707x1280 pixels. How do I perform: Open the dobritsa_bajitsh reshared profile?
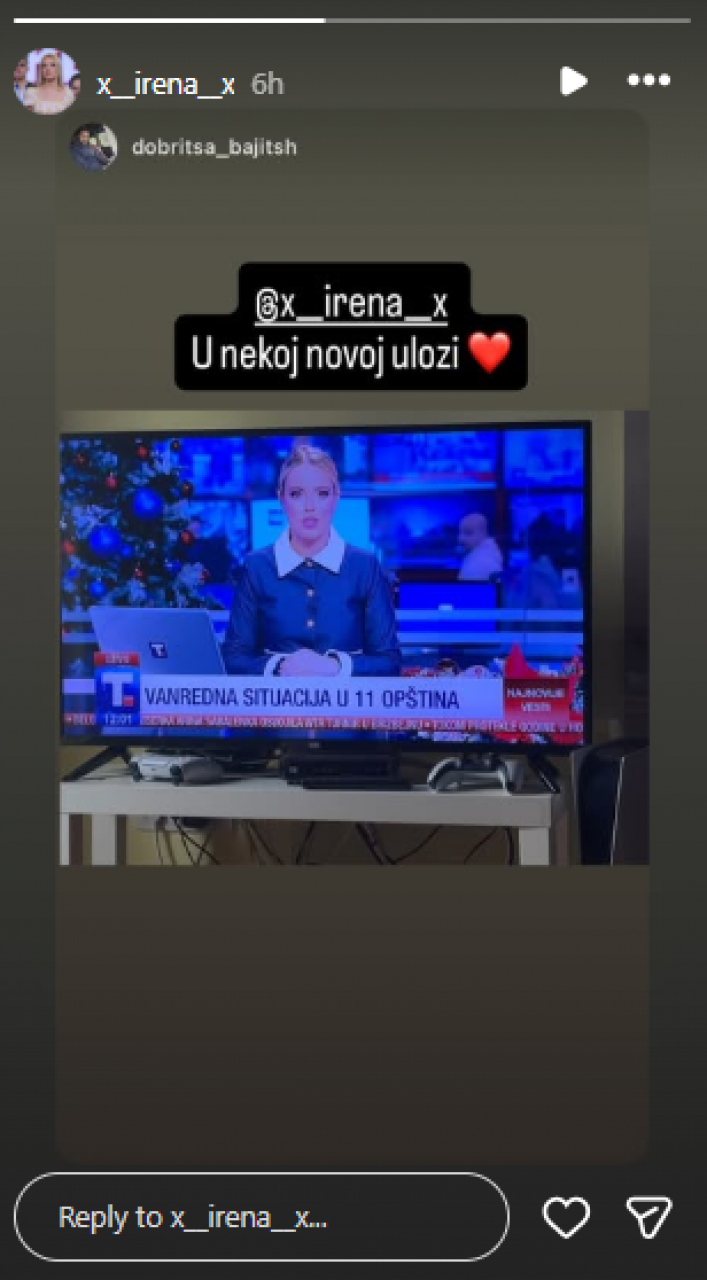214,147
